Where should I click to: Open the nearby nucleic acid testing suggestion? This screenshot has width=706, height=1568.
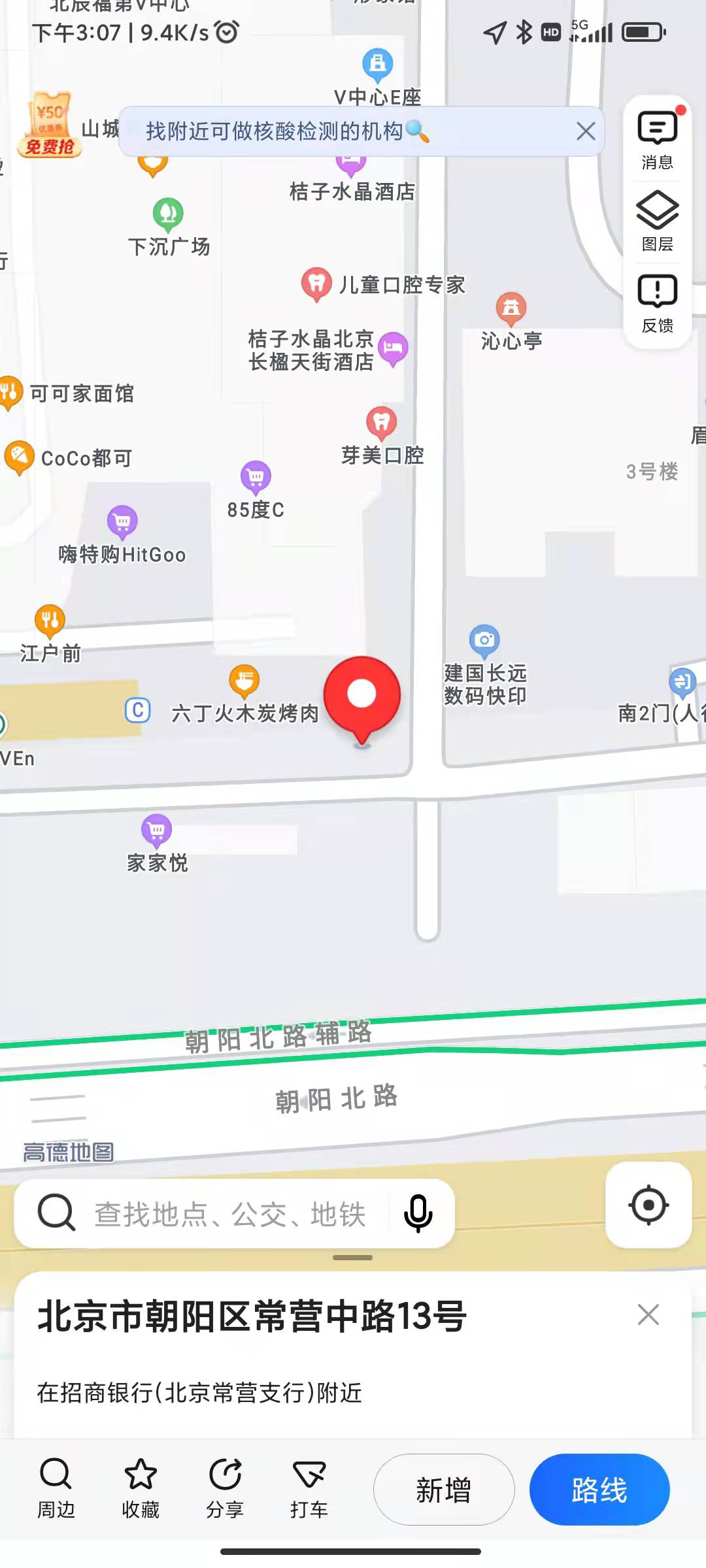pyautogui.click(x=288, y=131)
